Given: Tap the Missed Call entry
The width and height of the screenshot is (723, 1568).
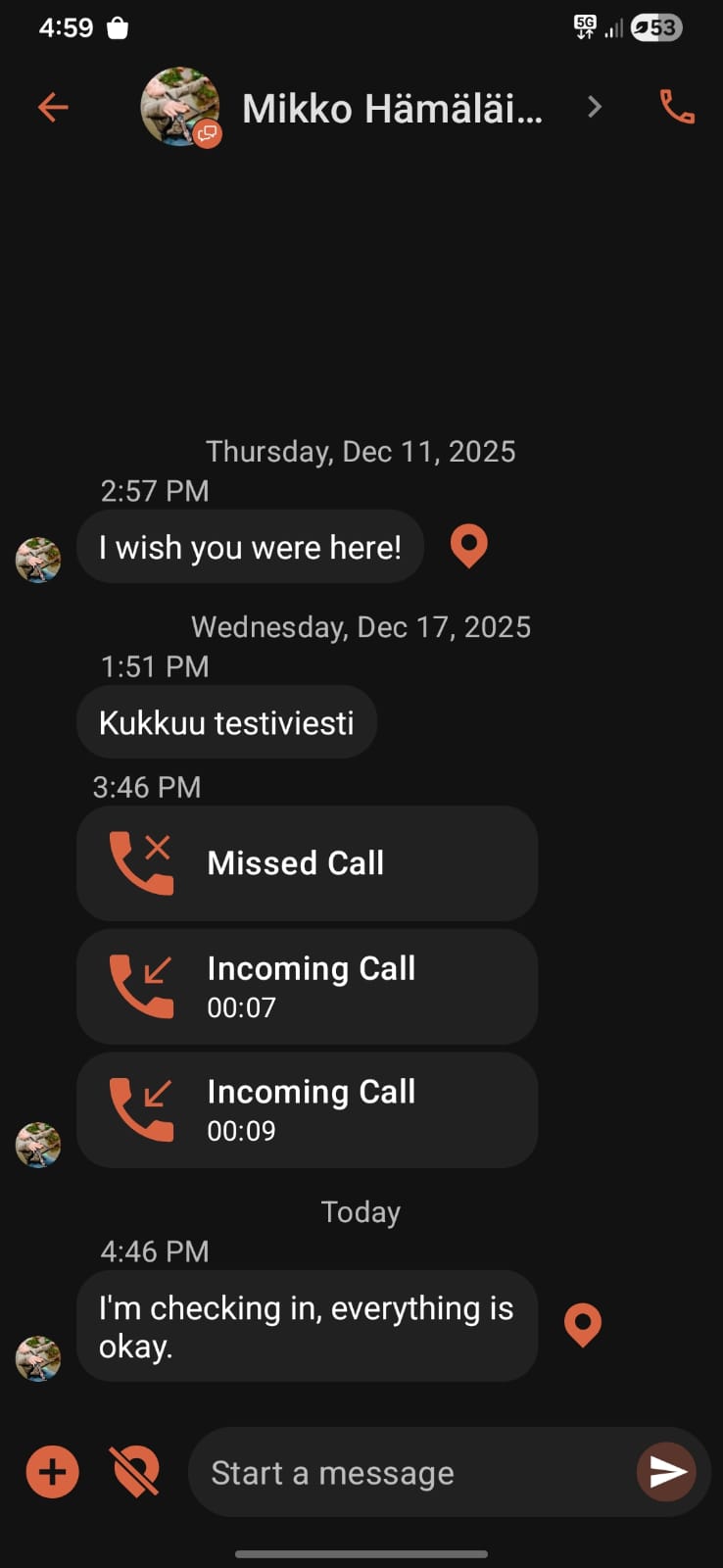Looking at the screenshot, I should (x=307, y=863).
